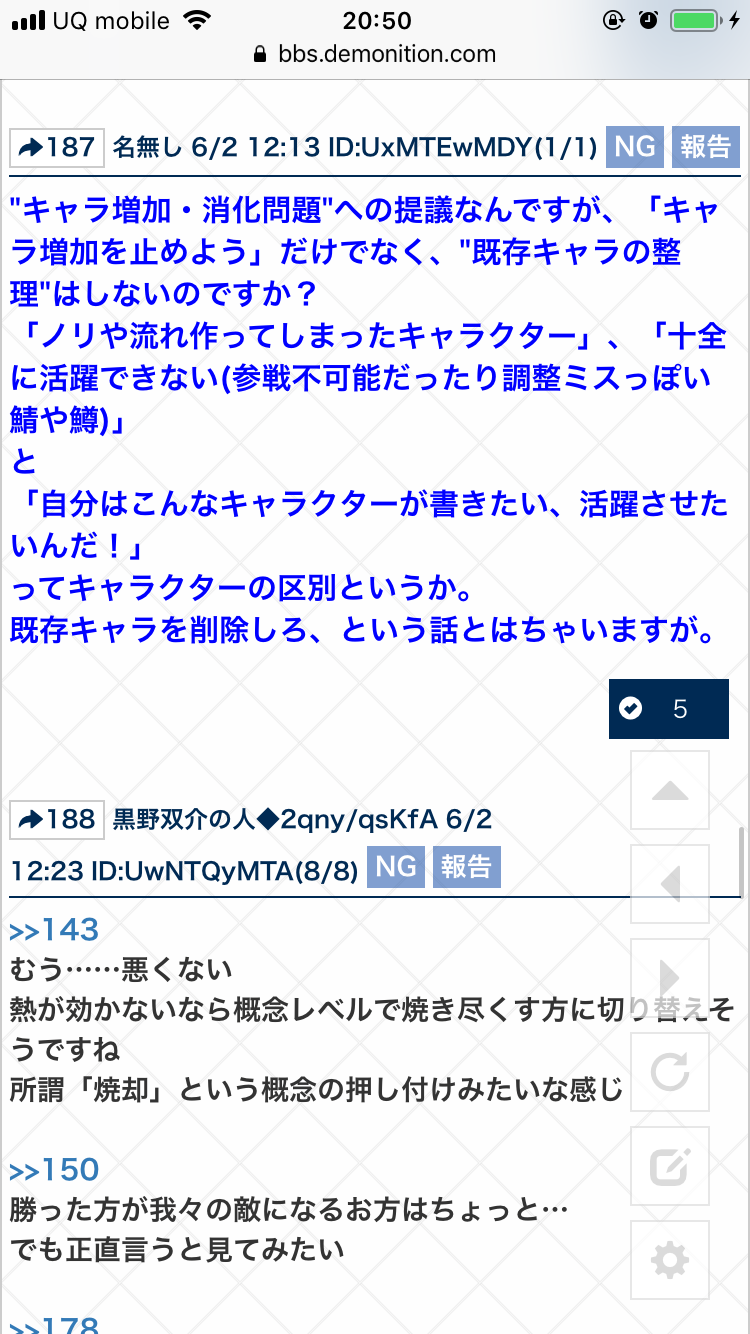The height and width of the screenshot is (1334, 750).
Task: Open the >>150 anchor link
Action: point(54,1170)
